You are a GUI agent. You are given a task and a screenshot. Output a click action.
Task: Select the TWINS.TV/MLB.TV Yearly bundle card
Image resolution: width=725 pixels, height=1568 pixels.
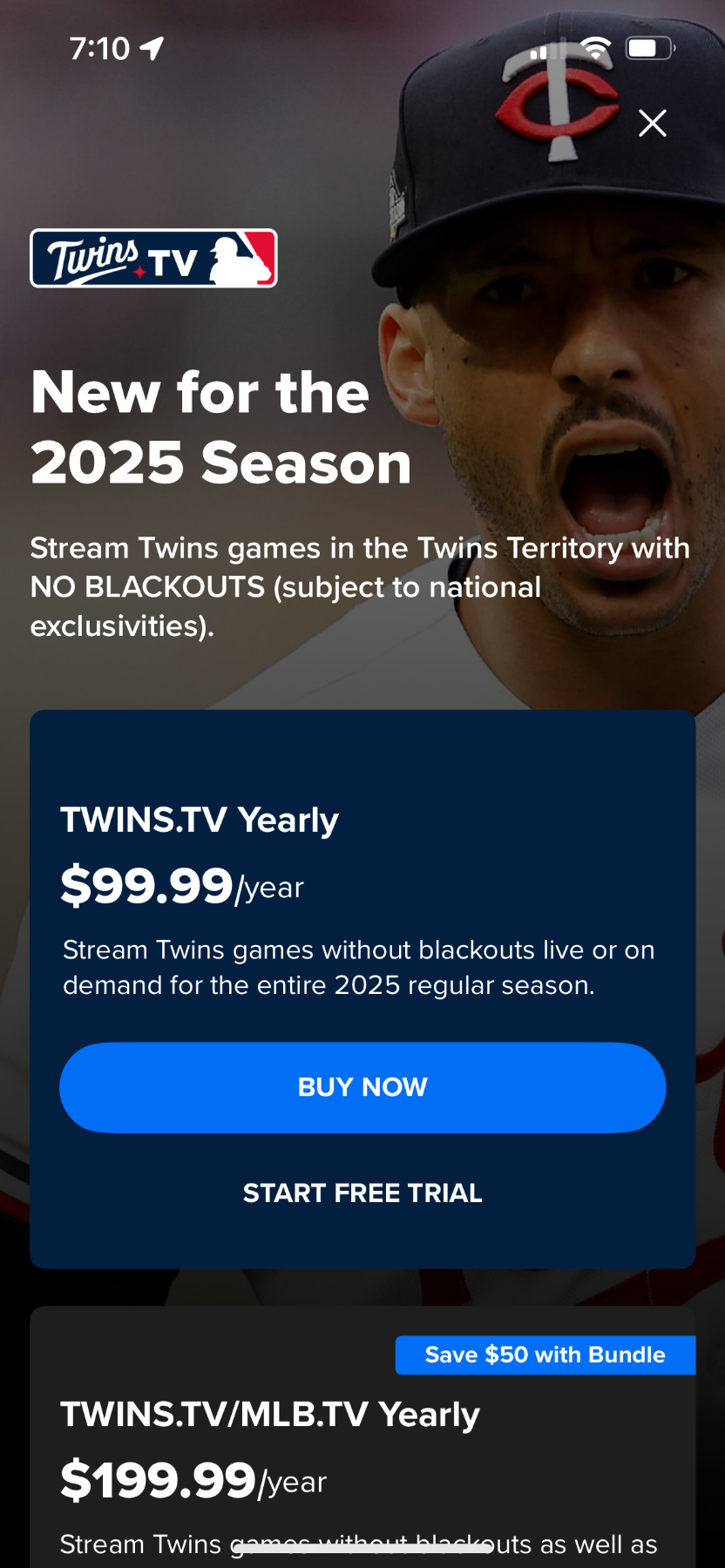pyautogui.click(x=362, y=1446)
